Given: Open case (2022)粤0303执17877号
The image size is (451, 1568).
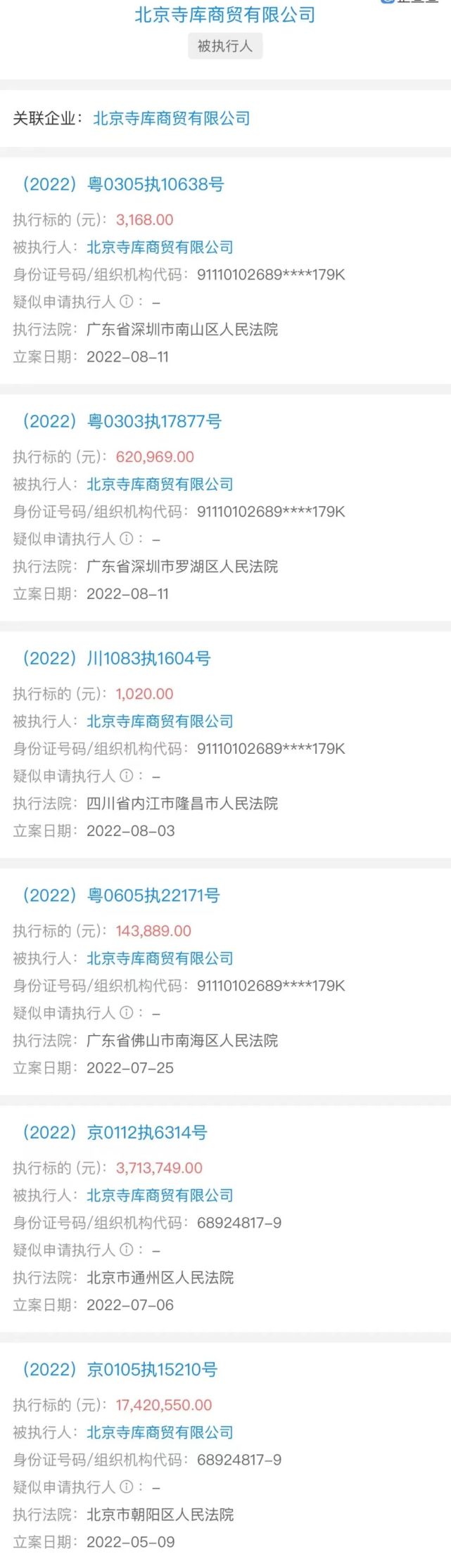Looking at the screenshot, I should click(118, 421).
